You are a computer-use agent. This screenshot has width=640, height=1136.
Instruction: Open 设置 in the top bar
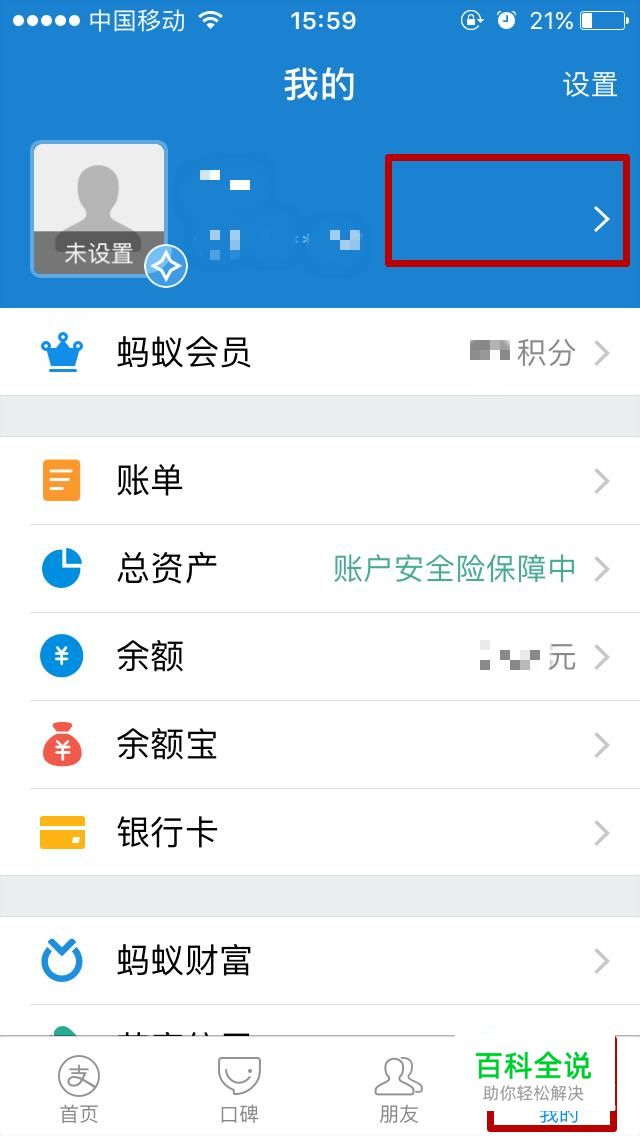590,85
